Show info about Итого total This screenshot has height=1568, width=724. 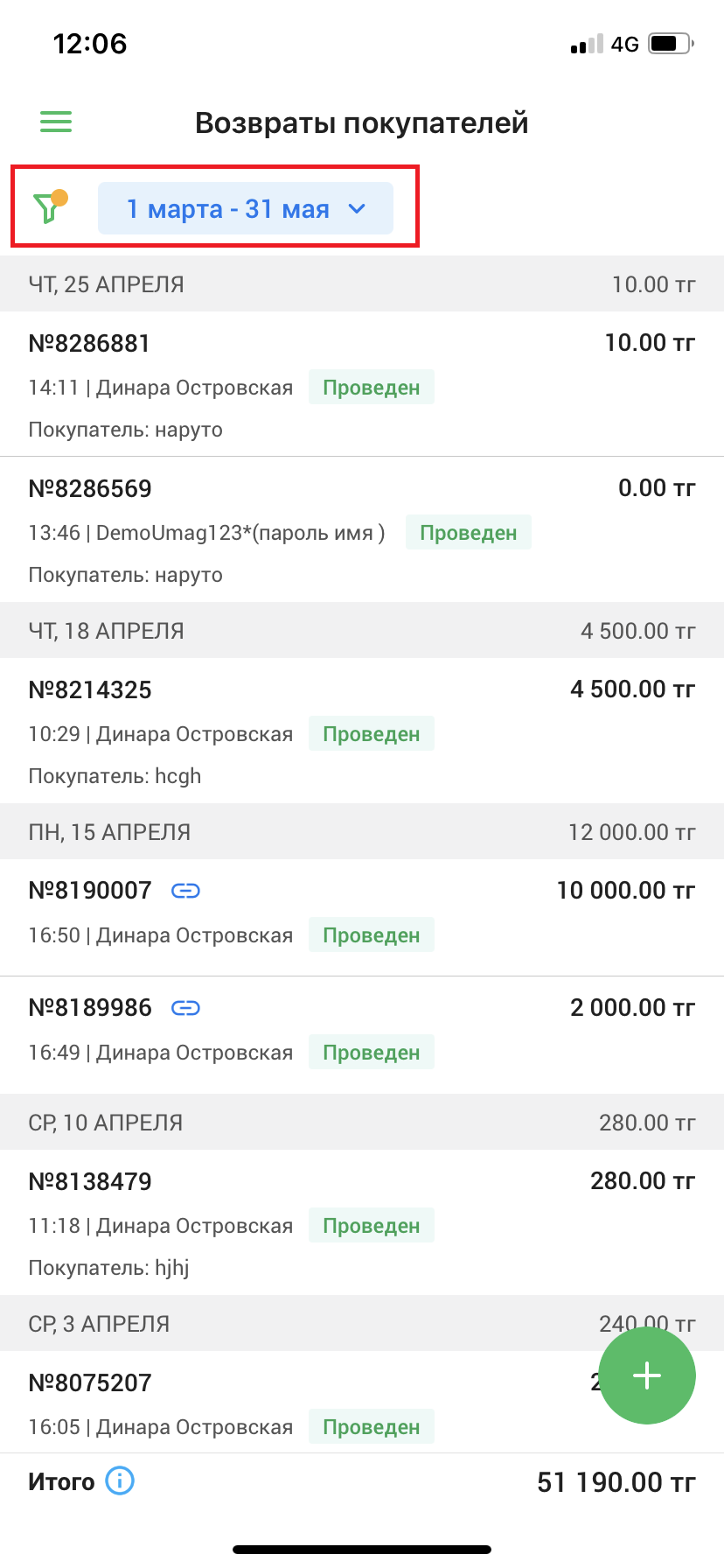[x=120, y=1481]
